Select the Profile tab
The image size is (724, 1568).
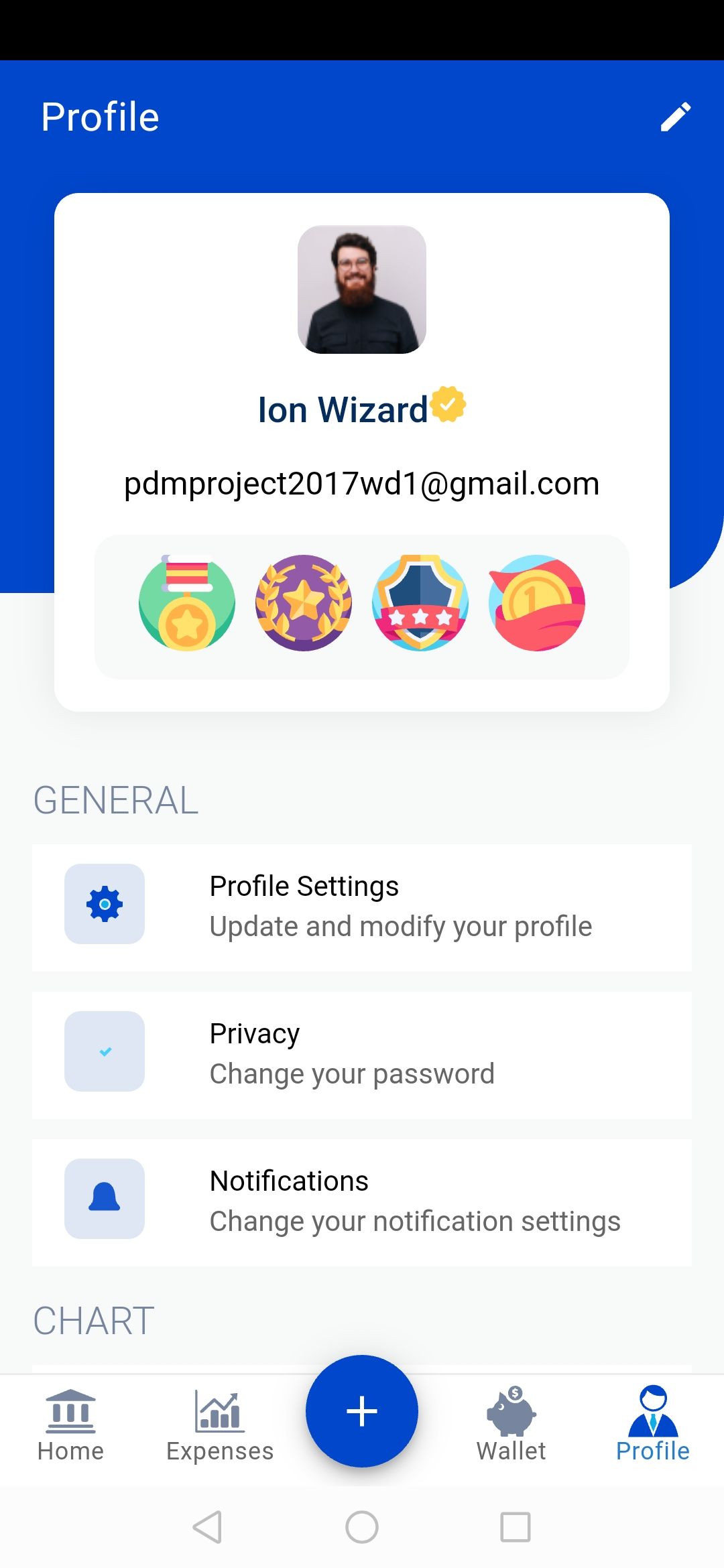point(652,1426)
